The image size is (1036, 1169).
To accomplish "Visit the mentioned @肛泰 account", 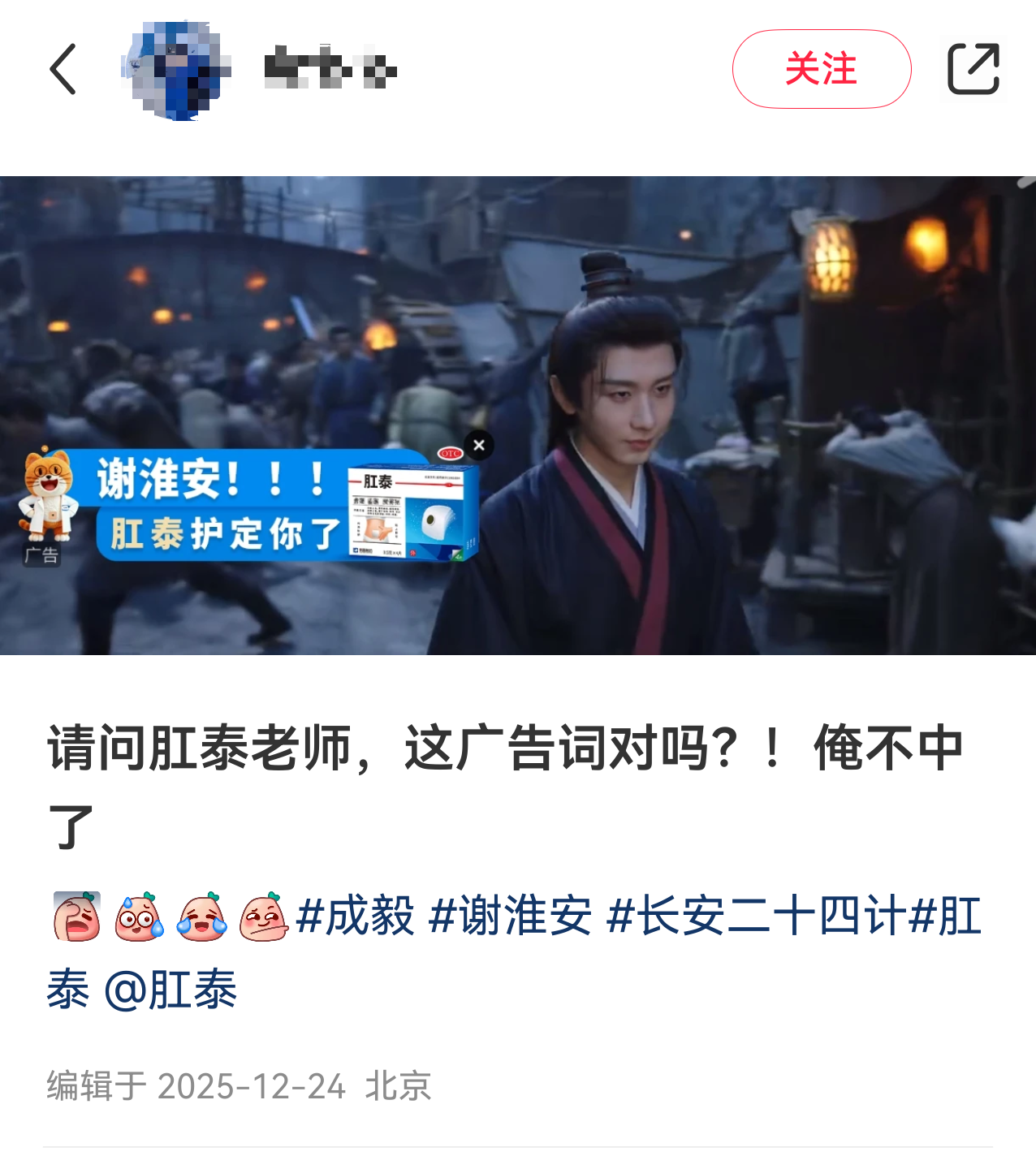I will (171, 990).
